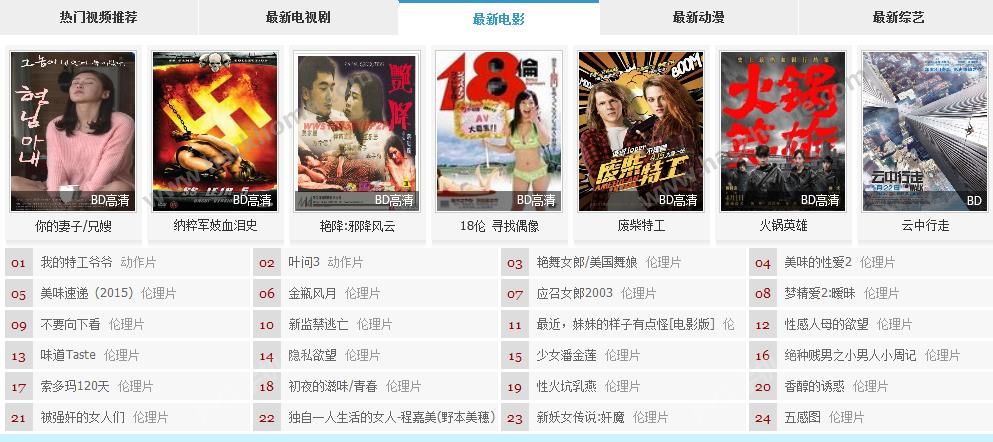This screenshot has width=993, height=442.
Task: Open the 火锅英雄 movie poster
Action: [x=783, y=131]
